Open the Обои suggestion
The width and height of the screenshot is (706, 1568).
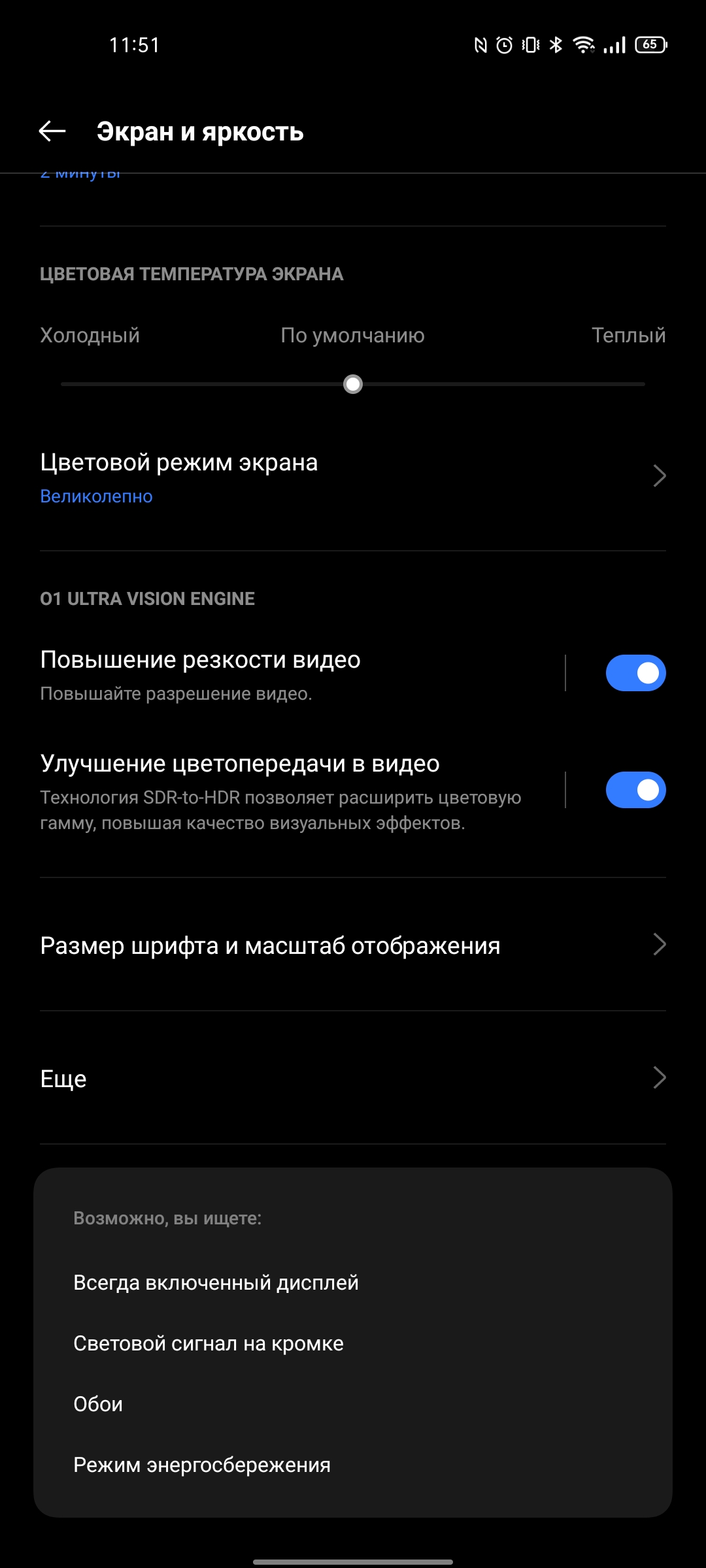(x=98, y=1404)
